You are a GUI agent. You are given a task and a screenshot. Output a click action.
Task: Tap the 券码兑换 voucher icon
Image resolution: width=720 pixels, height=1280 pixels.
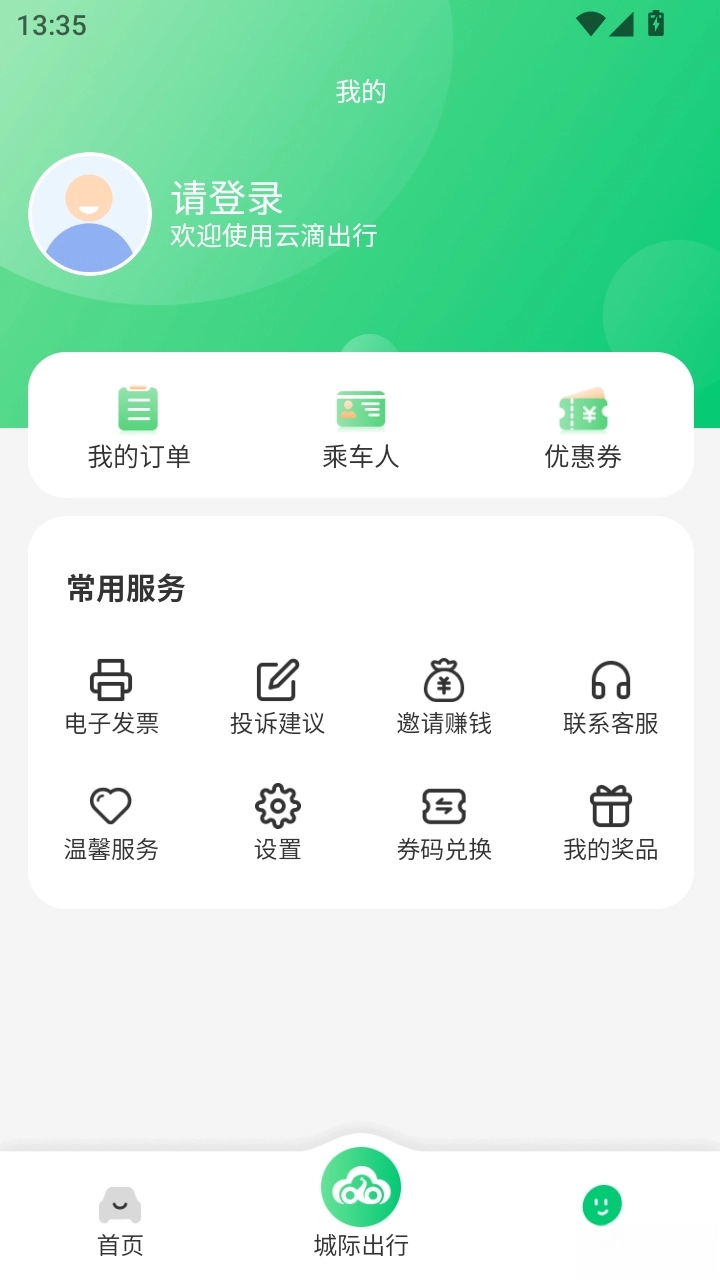click(x=443, y=804)
